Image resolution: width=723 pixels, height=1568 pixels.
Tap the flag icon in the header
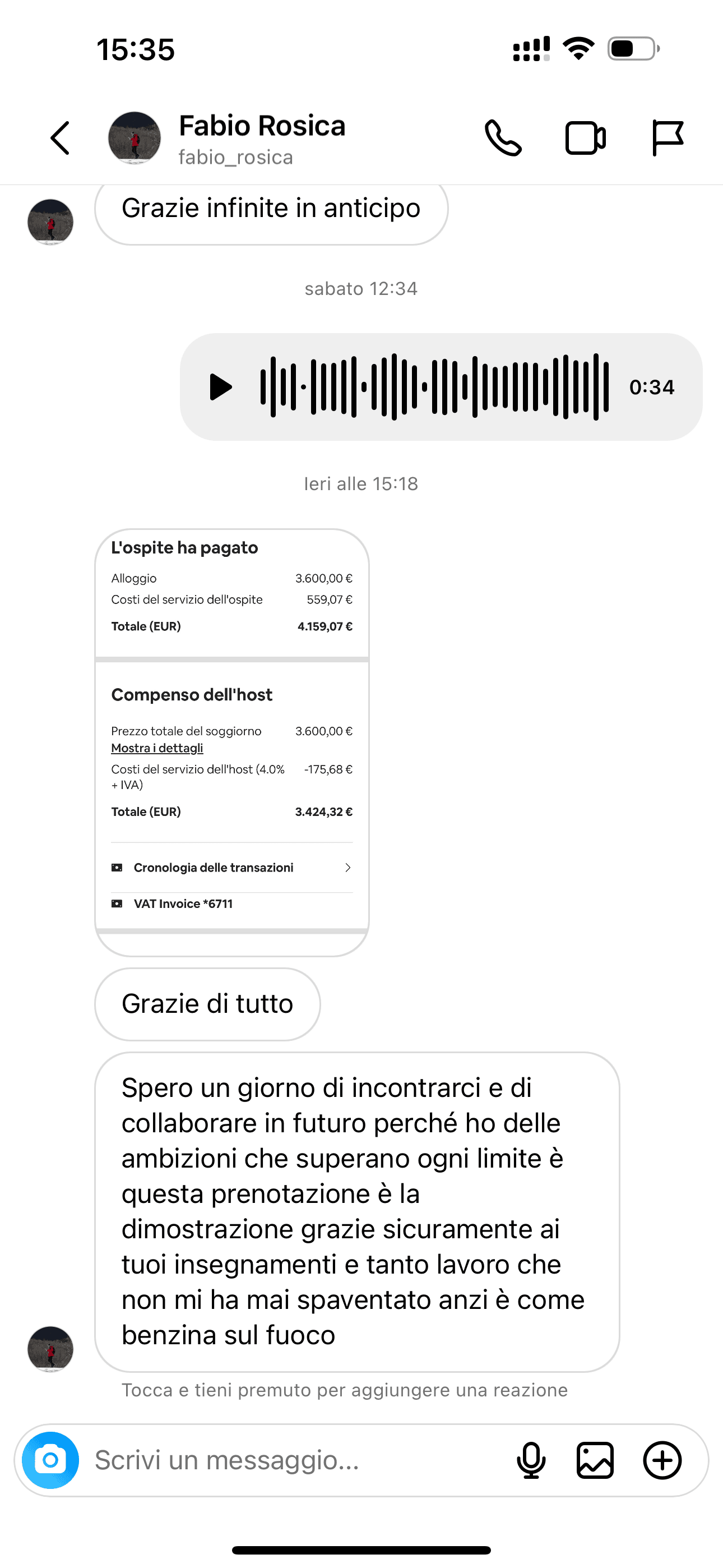(x=667, y=138)
